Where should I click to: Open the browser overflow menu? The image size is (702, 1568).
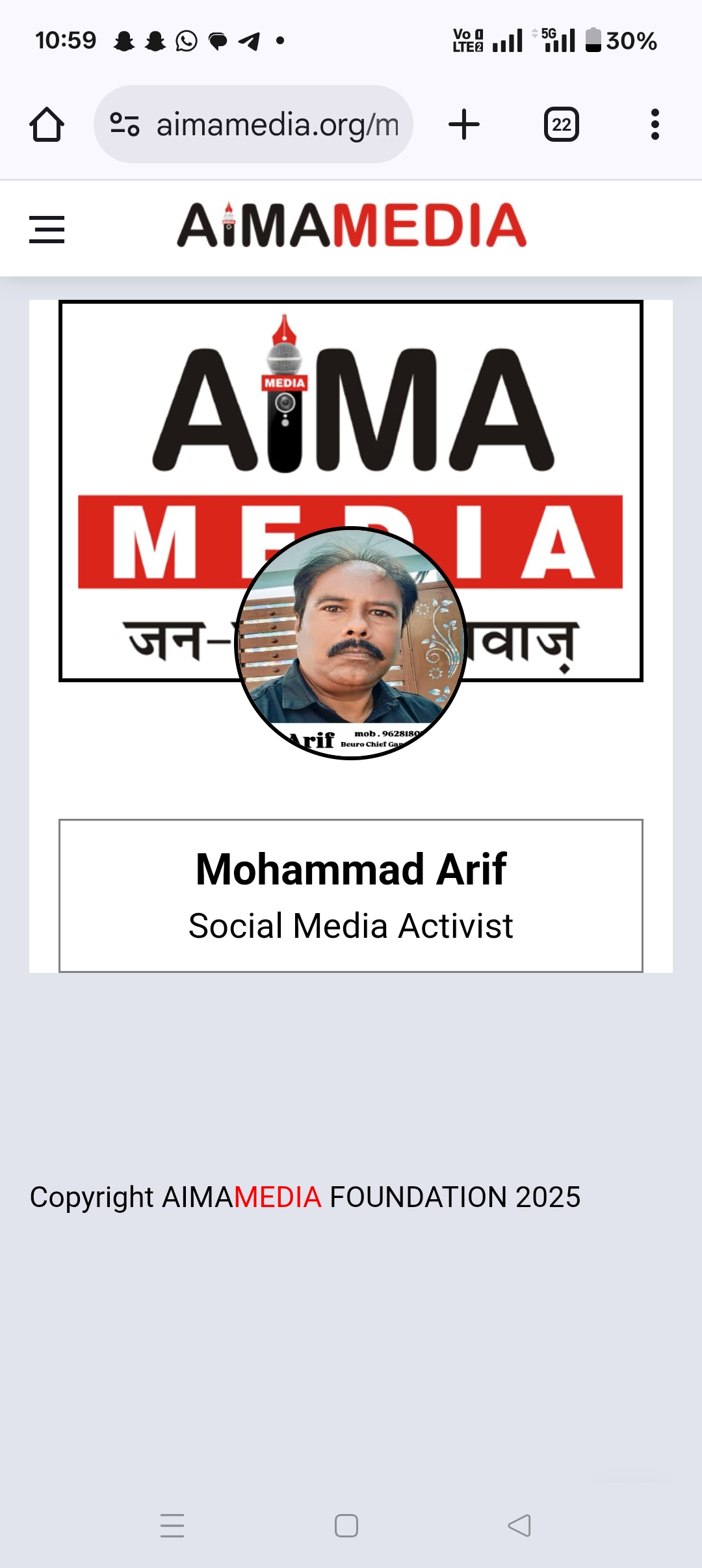coord(655,124)
